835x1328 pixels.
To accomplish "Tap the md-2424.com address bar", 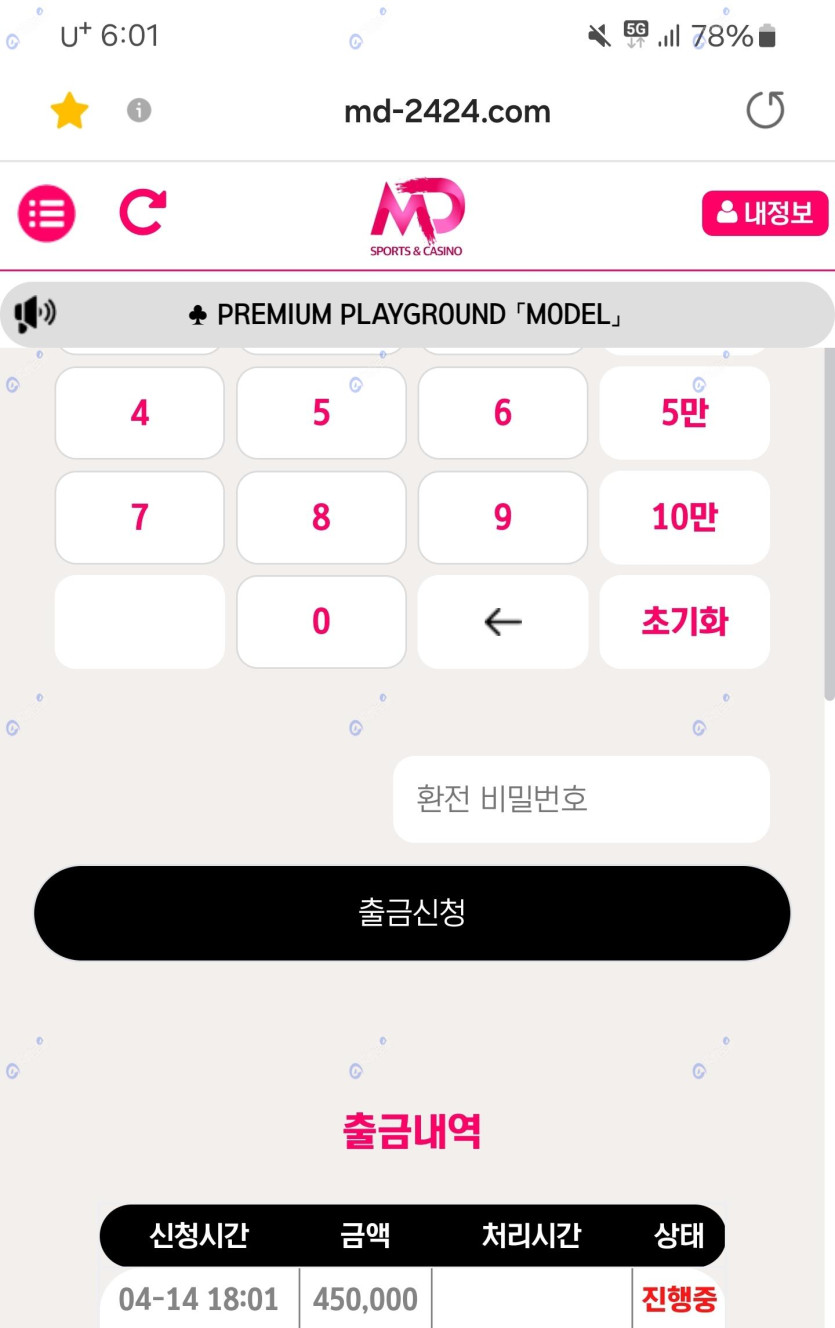I will click(447, 111).
